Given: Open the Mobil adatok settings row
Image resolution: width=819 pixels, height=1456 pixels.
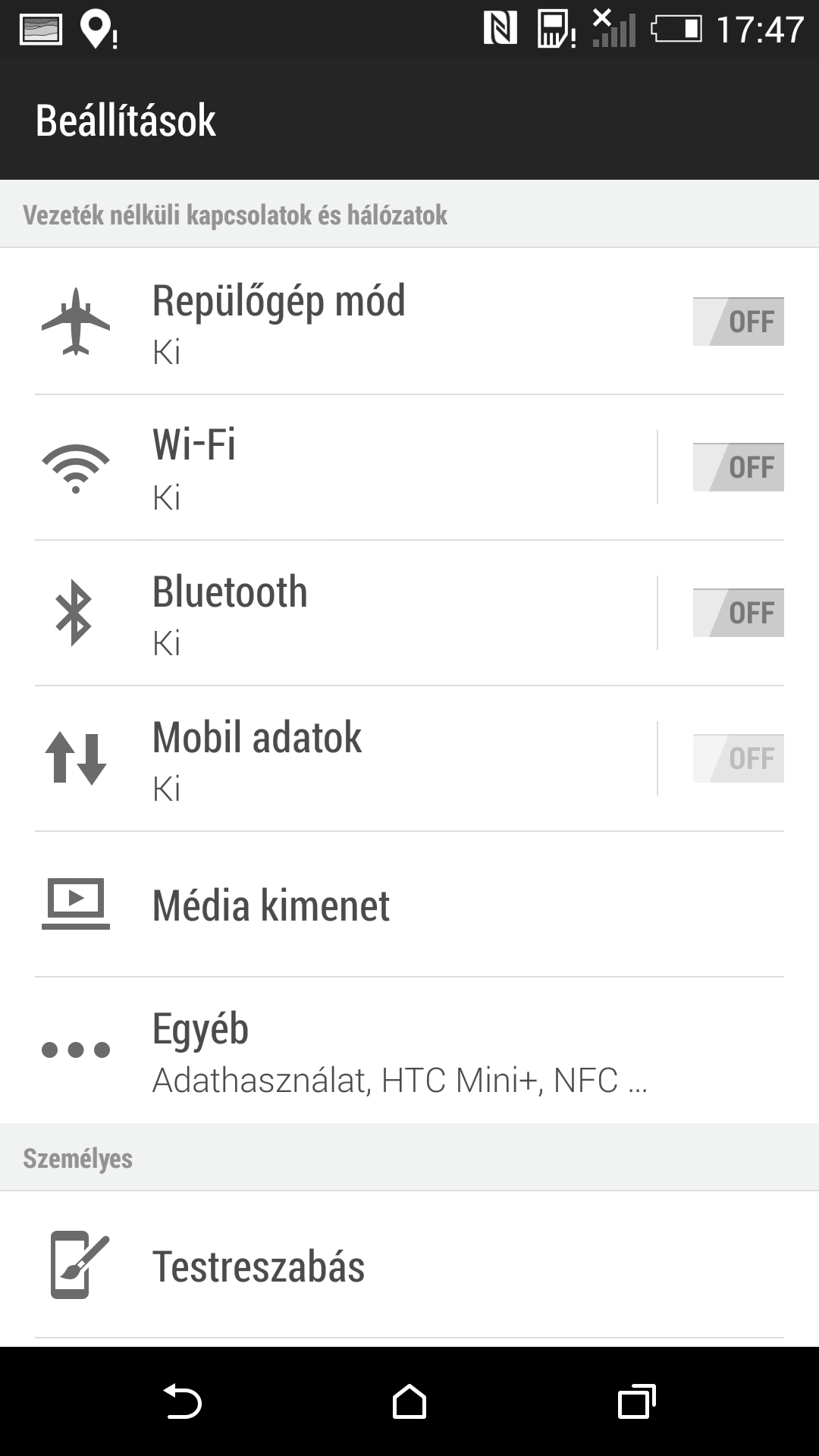Looking at the screenshot, I should point(341,758).
